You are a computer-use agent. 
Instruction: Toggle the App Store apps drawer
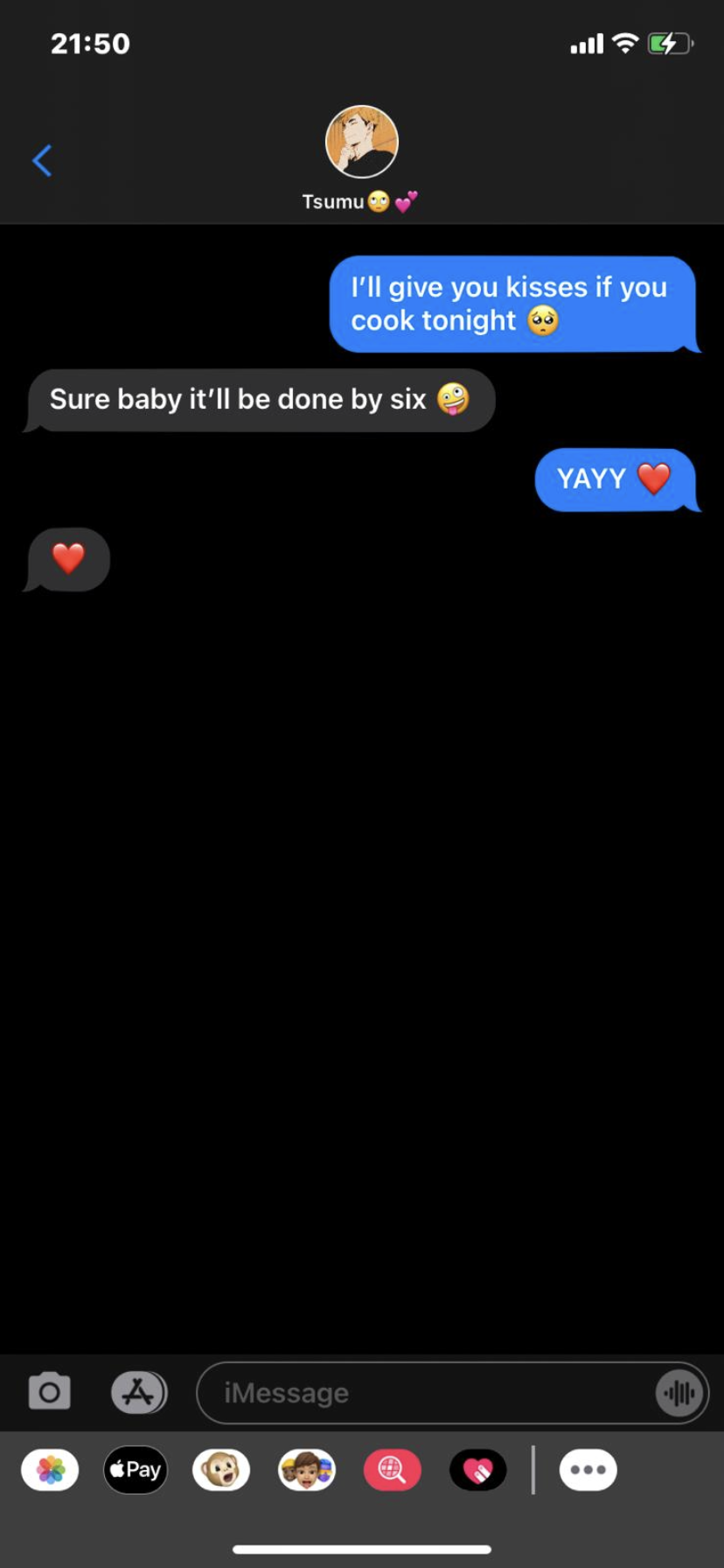(x=139, y=1391)
